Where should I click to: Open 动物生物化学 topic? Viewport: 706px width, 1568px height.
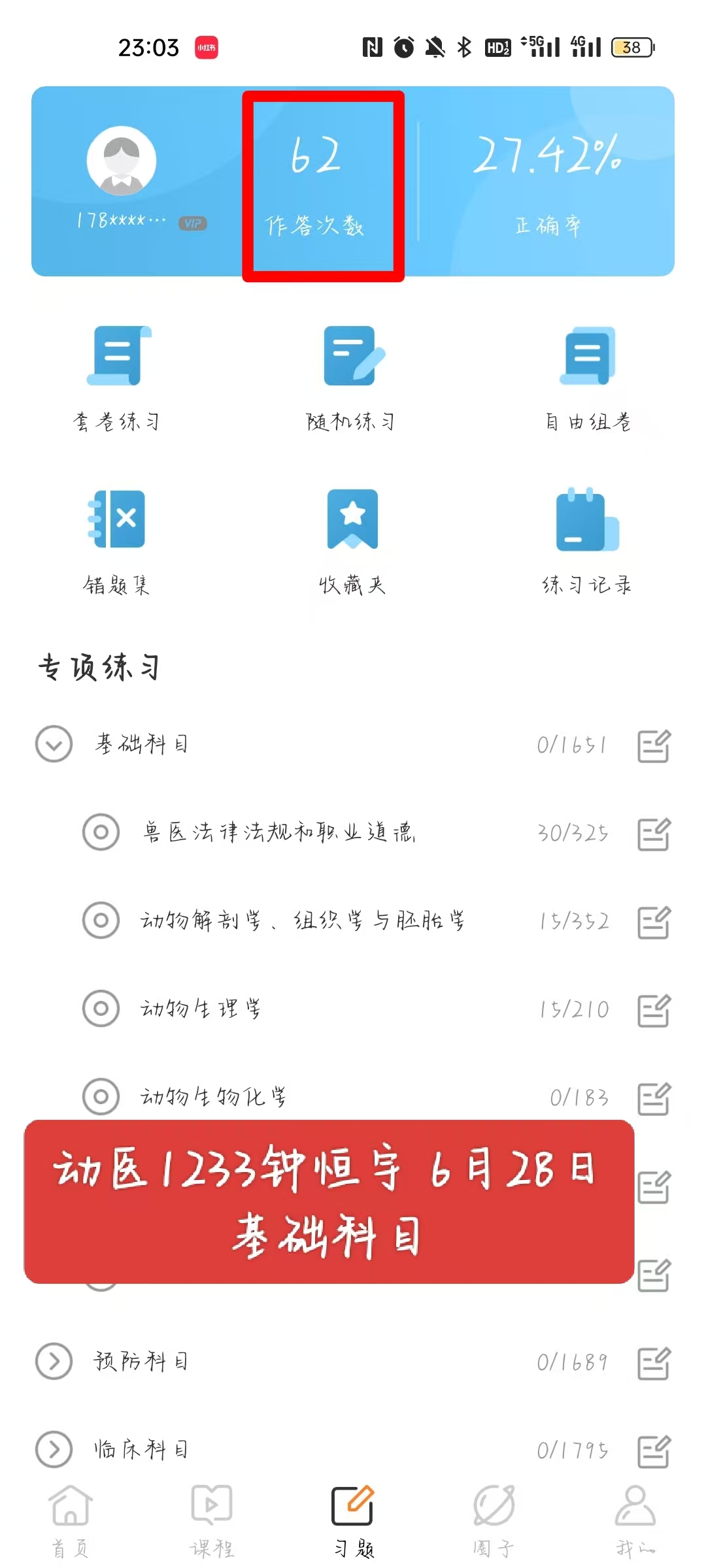tap(213, 1096)
